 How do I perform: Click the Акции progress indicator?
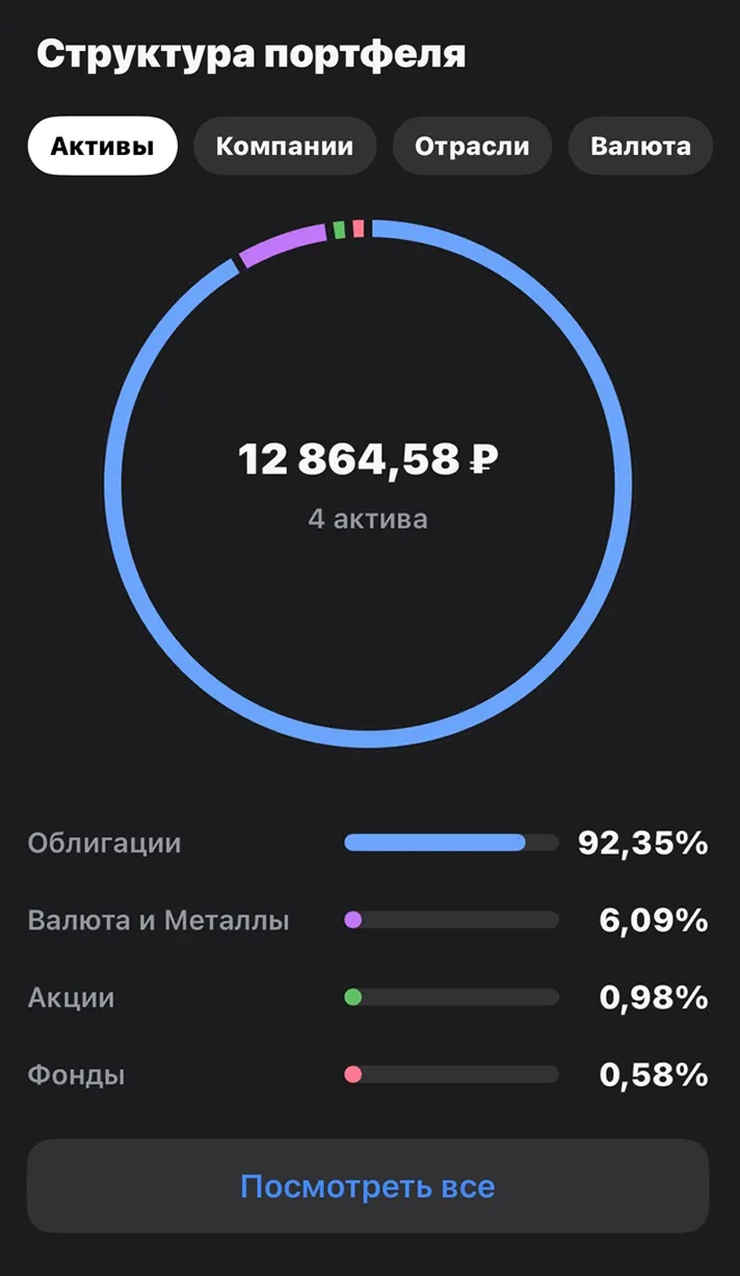[x=450, y=997]
